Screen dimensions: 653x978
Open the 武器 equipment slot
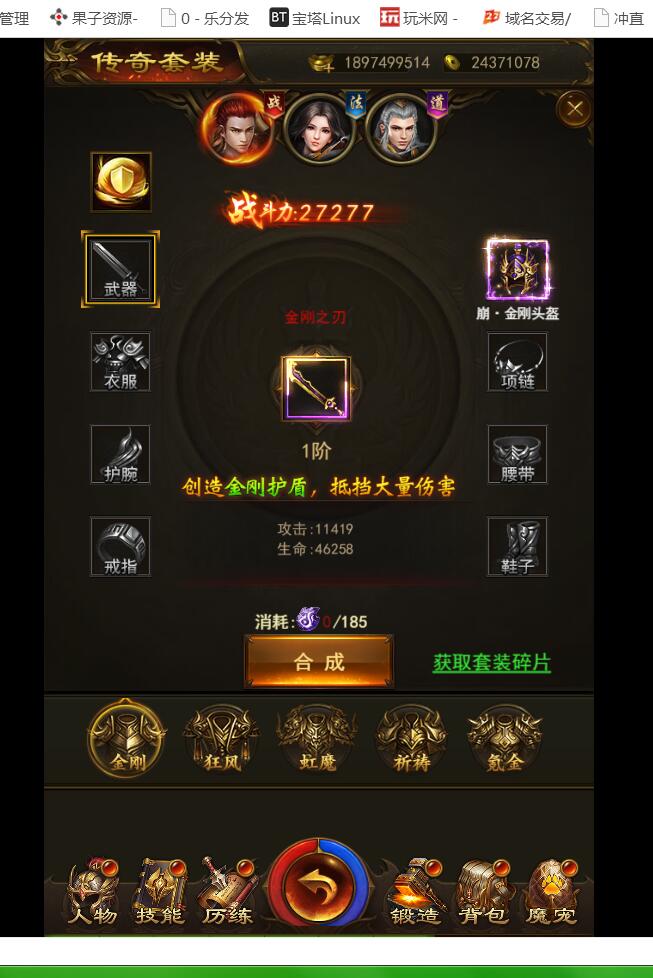120,270
